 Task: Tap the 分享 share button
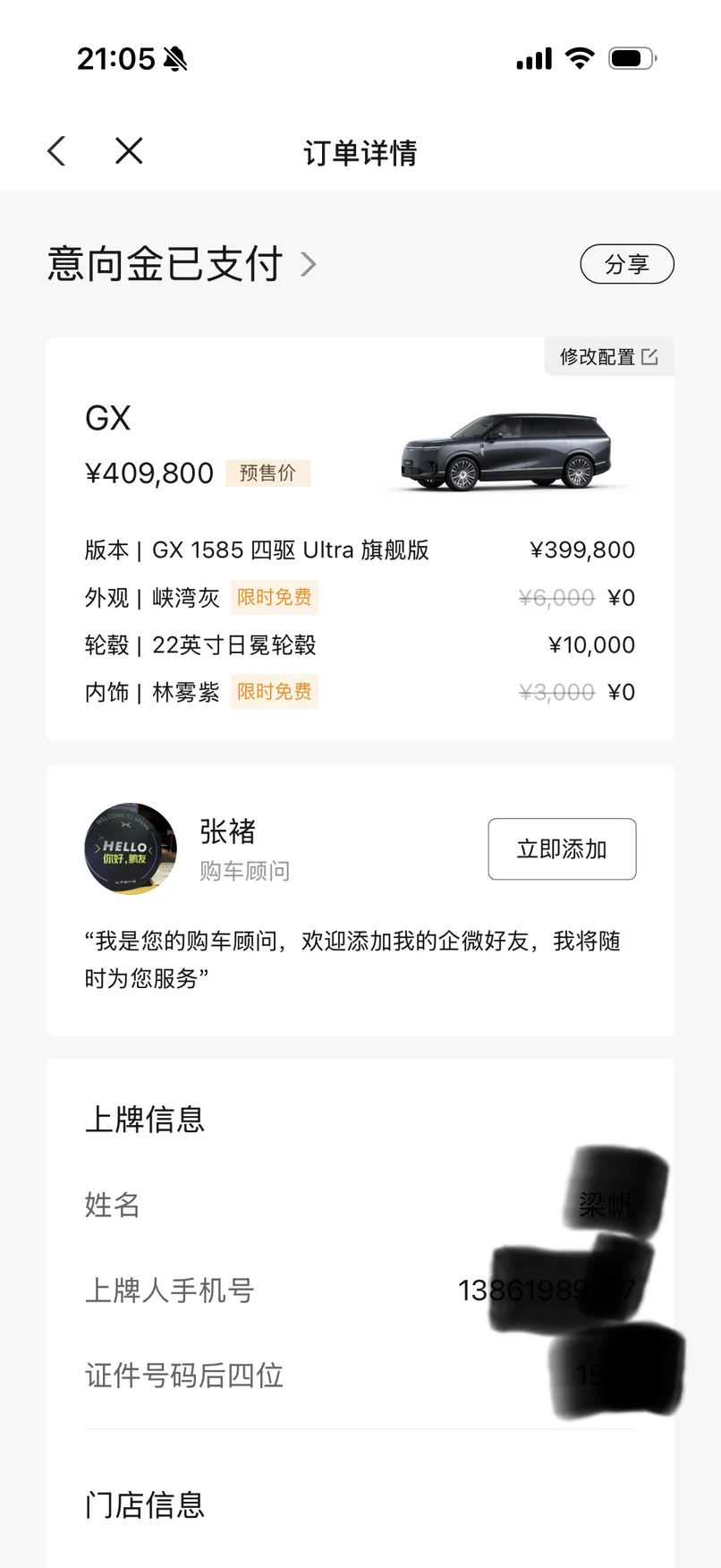626,264
